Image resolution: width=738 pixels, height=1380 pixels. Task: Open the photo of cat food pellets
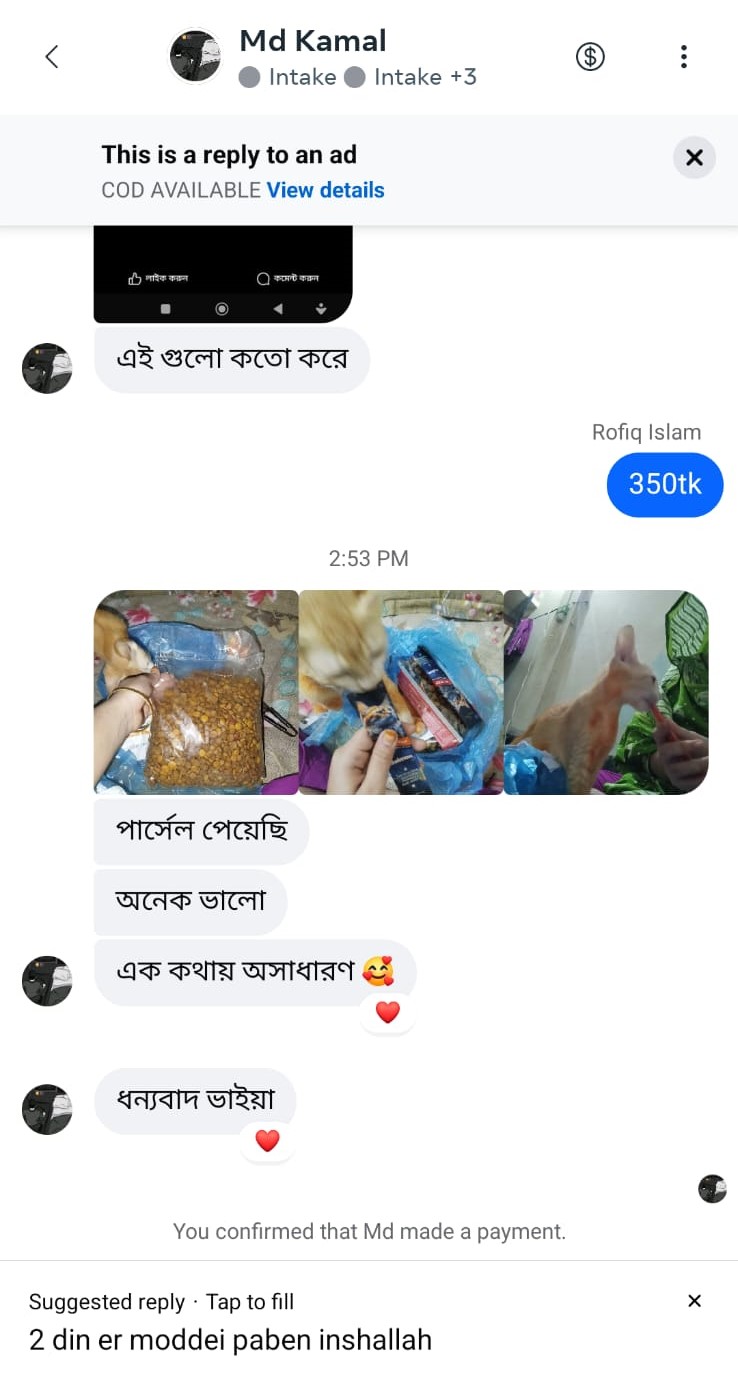[196, 692]
